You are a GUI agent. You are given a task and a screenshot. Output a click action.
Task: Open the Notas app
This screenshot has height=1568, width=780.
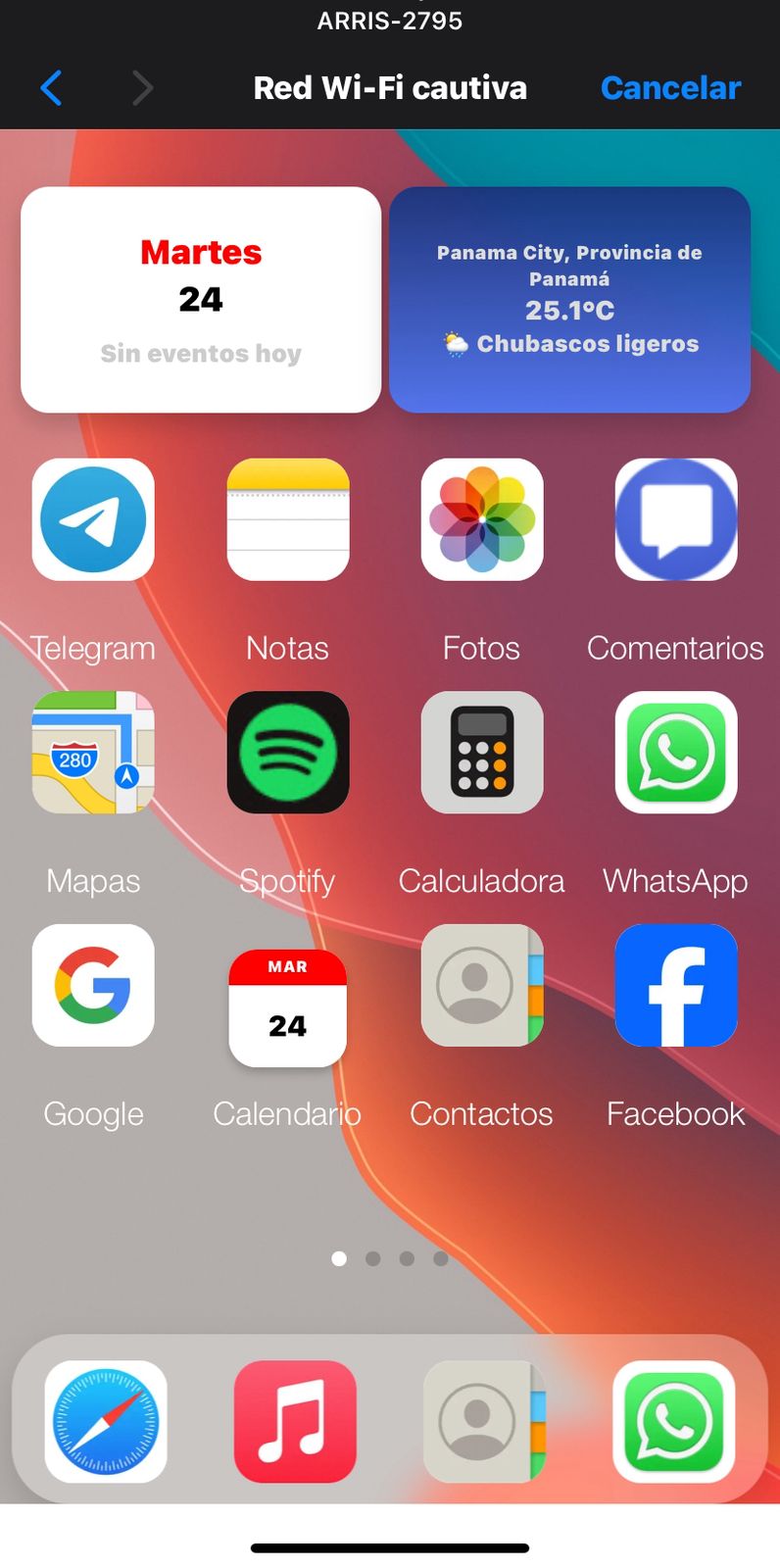tap(287, 519)
